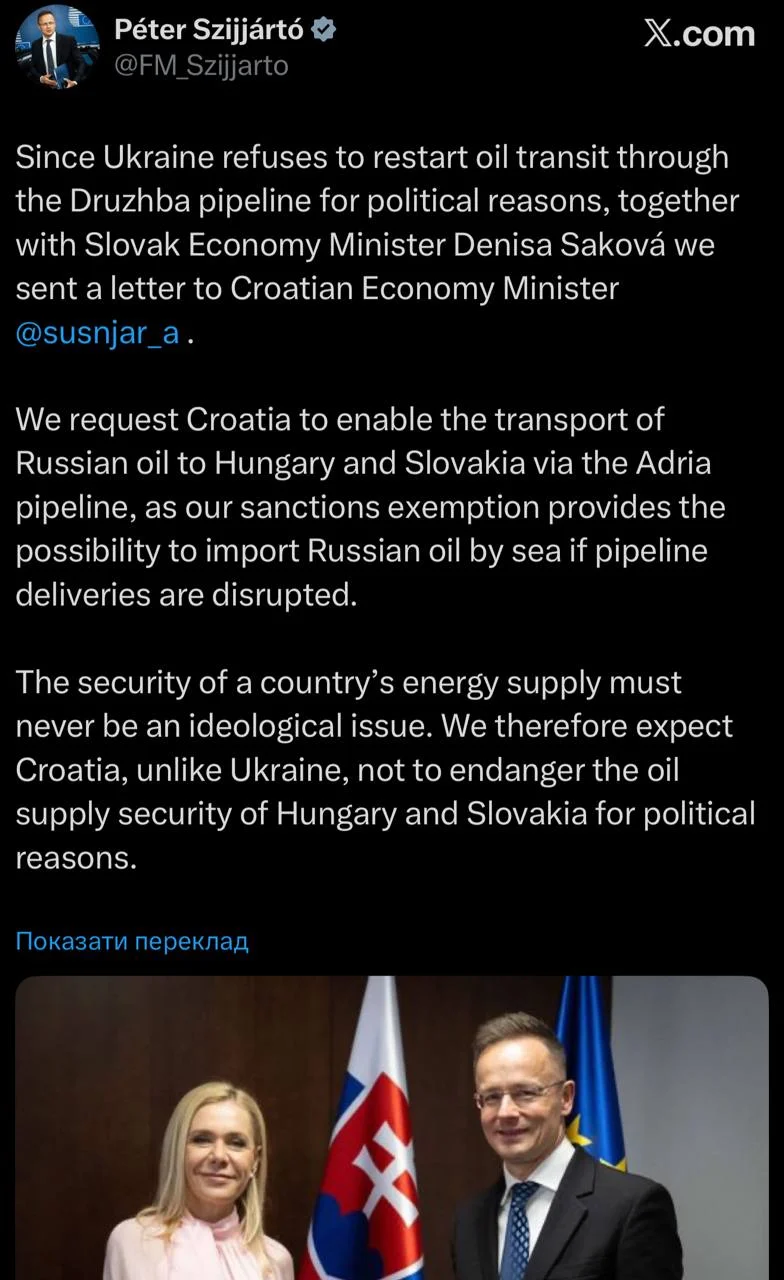
Task: Tap Показати переклад to translate the post
Action: click(132, 941)
